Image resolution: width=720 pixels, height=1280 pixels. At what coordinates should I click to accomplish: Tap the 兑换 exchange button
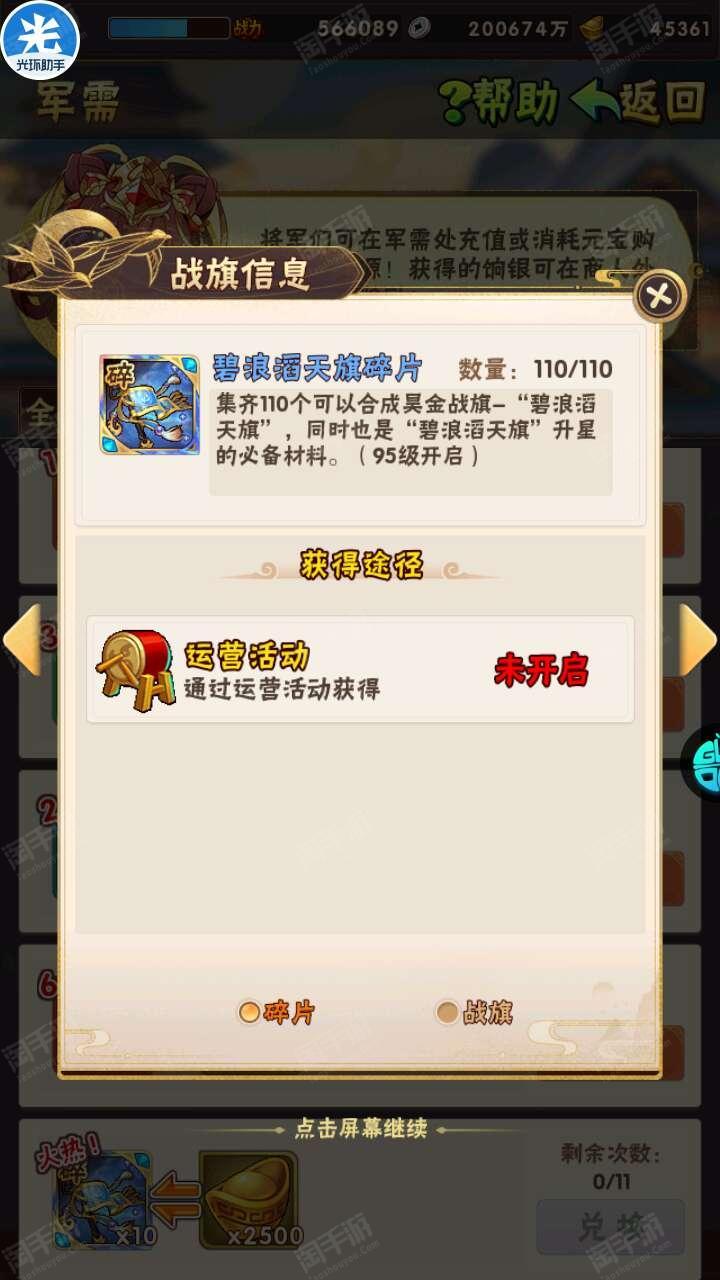coord(611,1226)
